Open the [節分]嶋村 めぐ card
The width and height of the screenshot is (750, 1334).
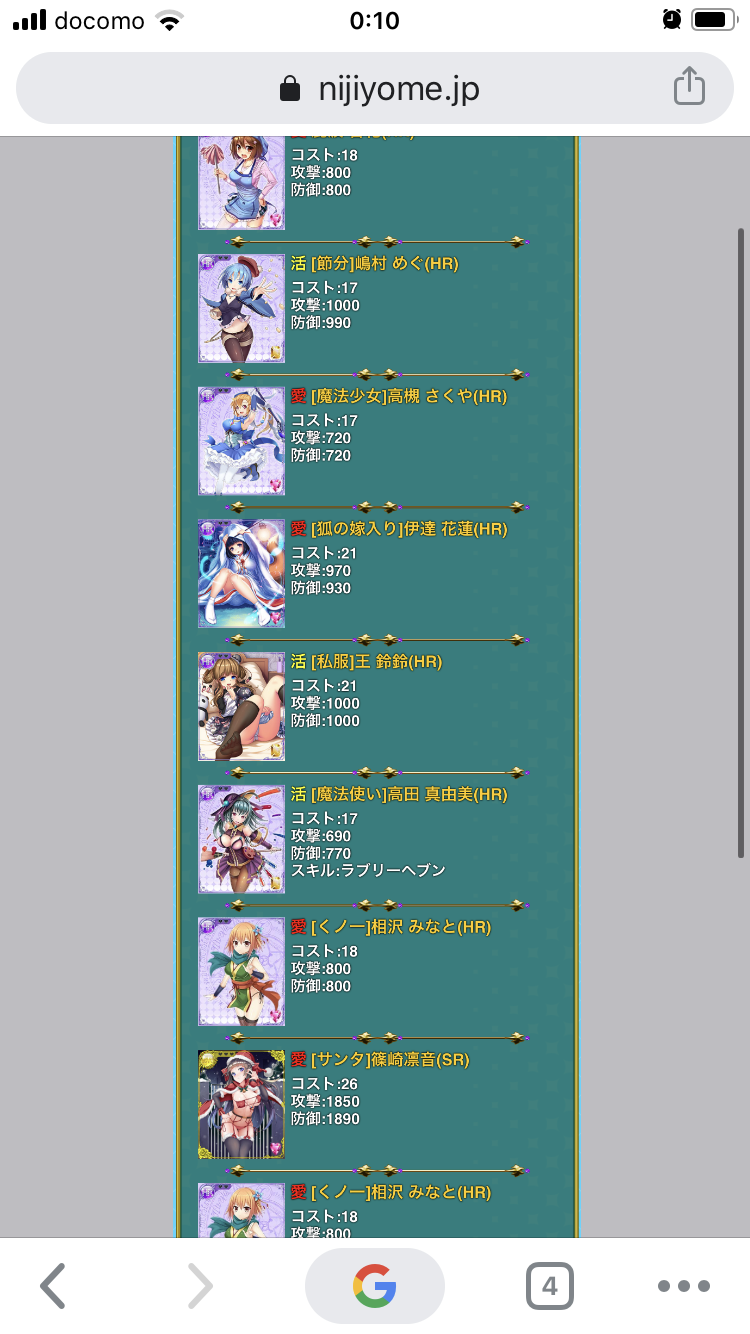tap(242, 308)
